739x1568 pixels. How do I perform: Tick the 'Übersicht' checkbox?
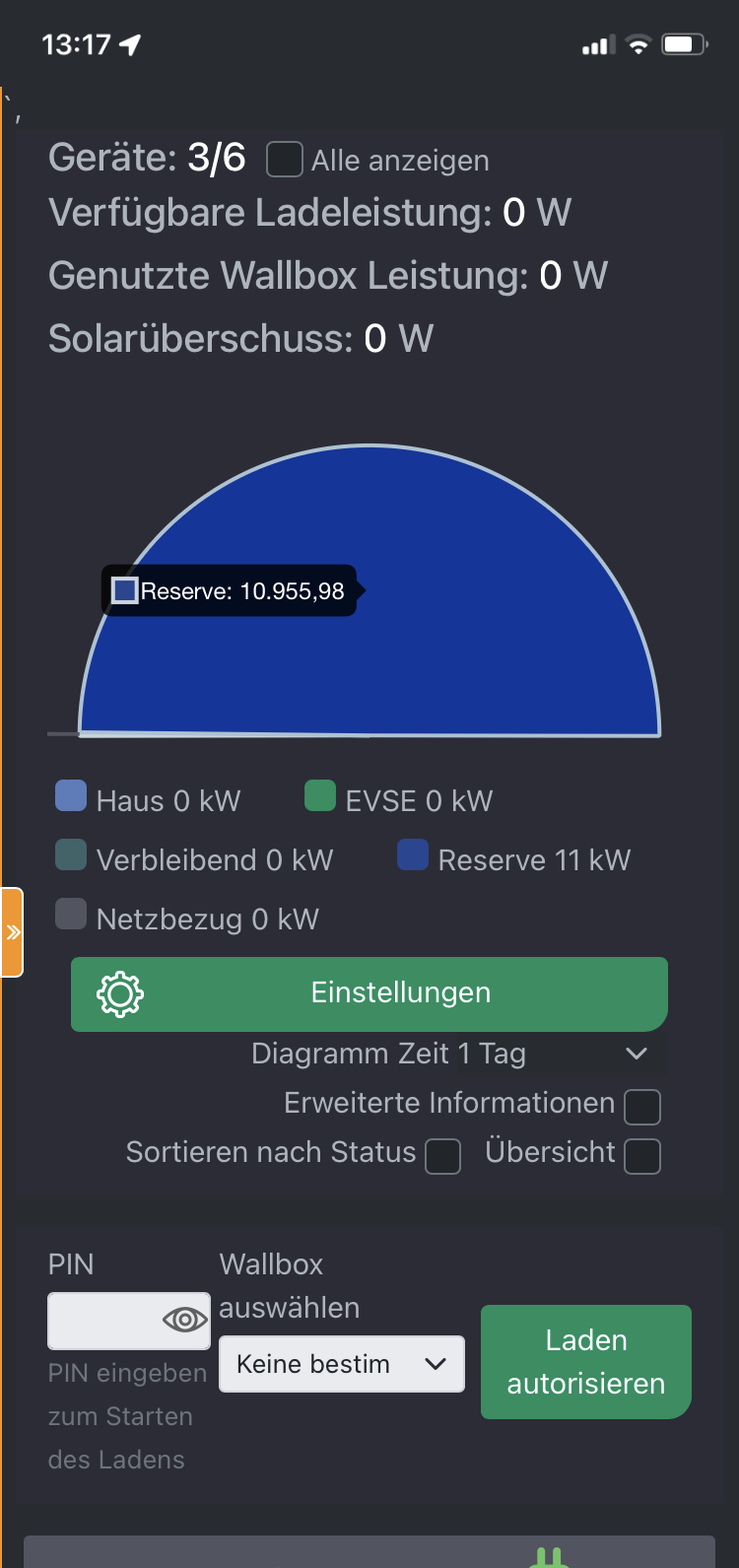click(642, 1156)
